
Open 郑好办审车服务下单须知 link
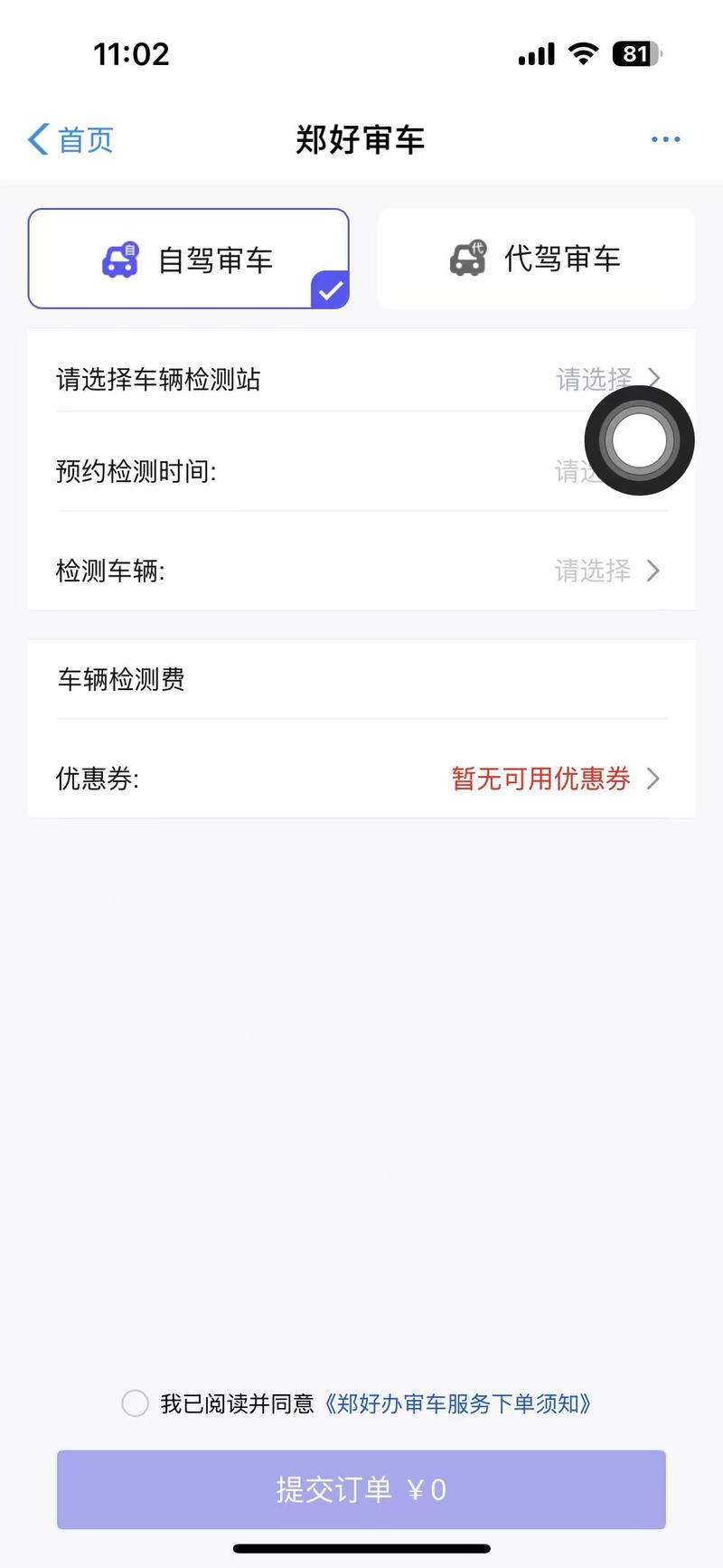coord(457,1403)
